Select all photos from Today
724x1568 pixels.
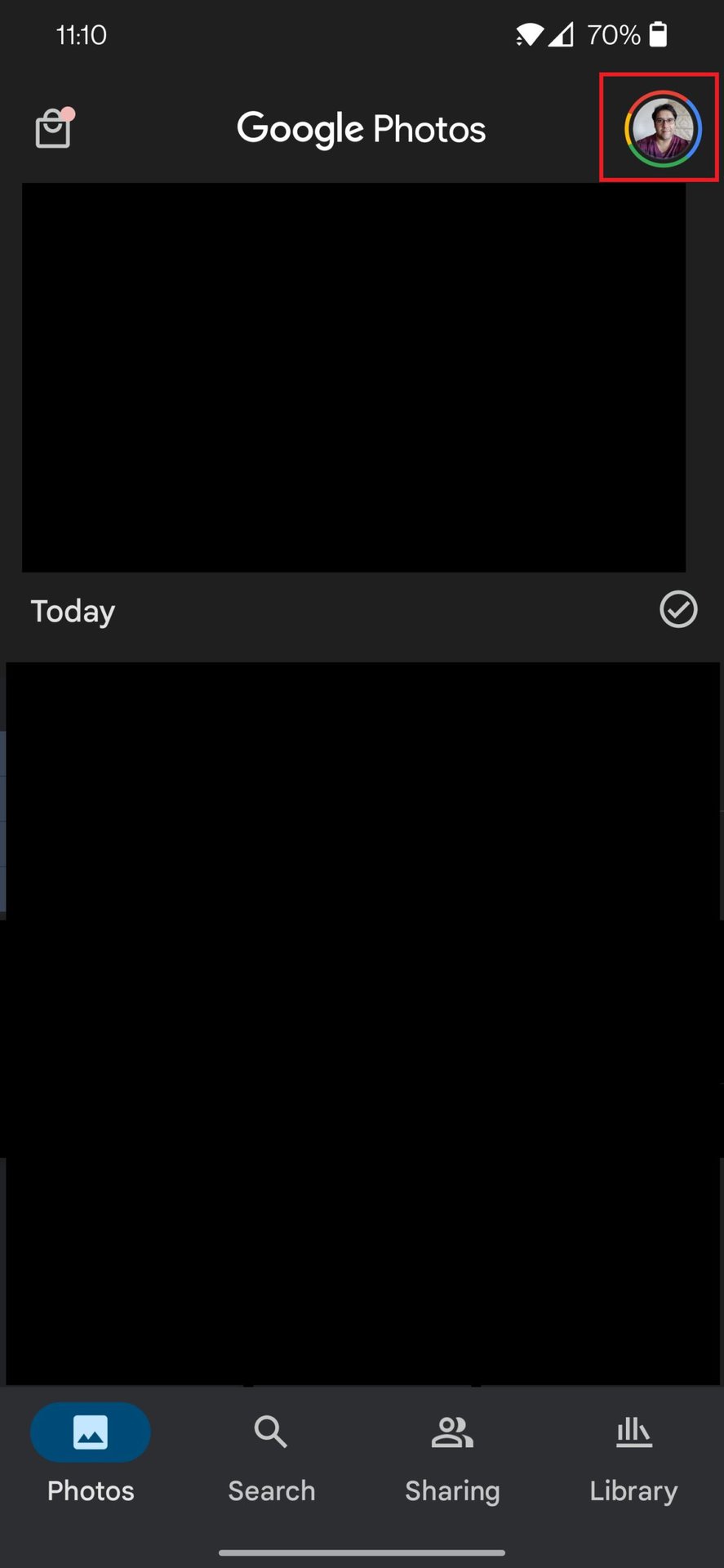click(x=677, y=609)
